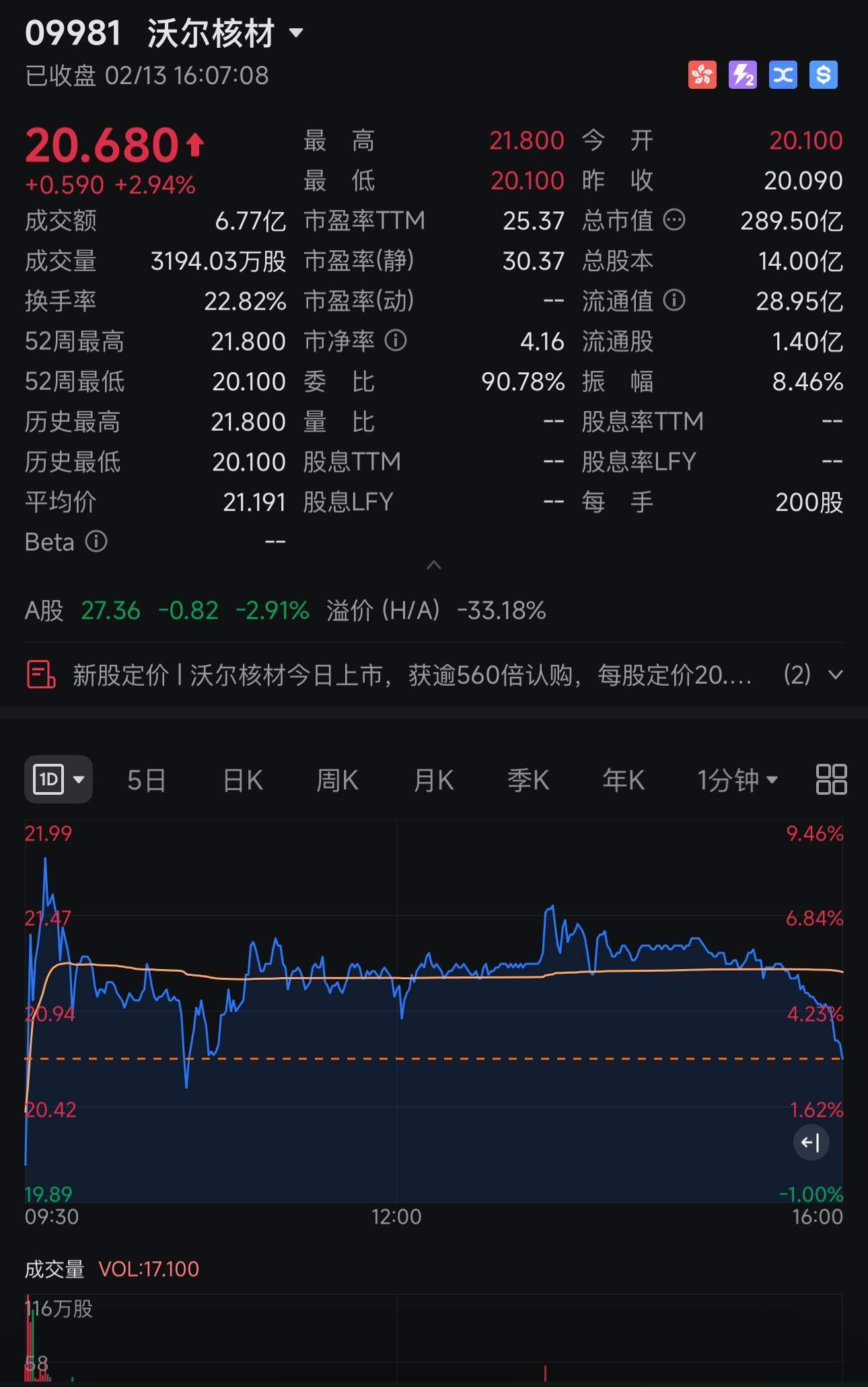Show info about 流通值
868x1387 pixels.
pyautogui.click(x=674, y=301)
